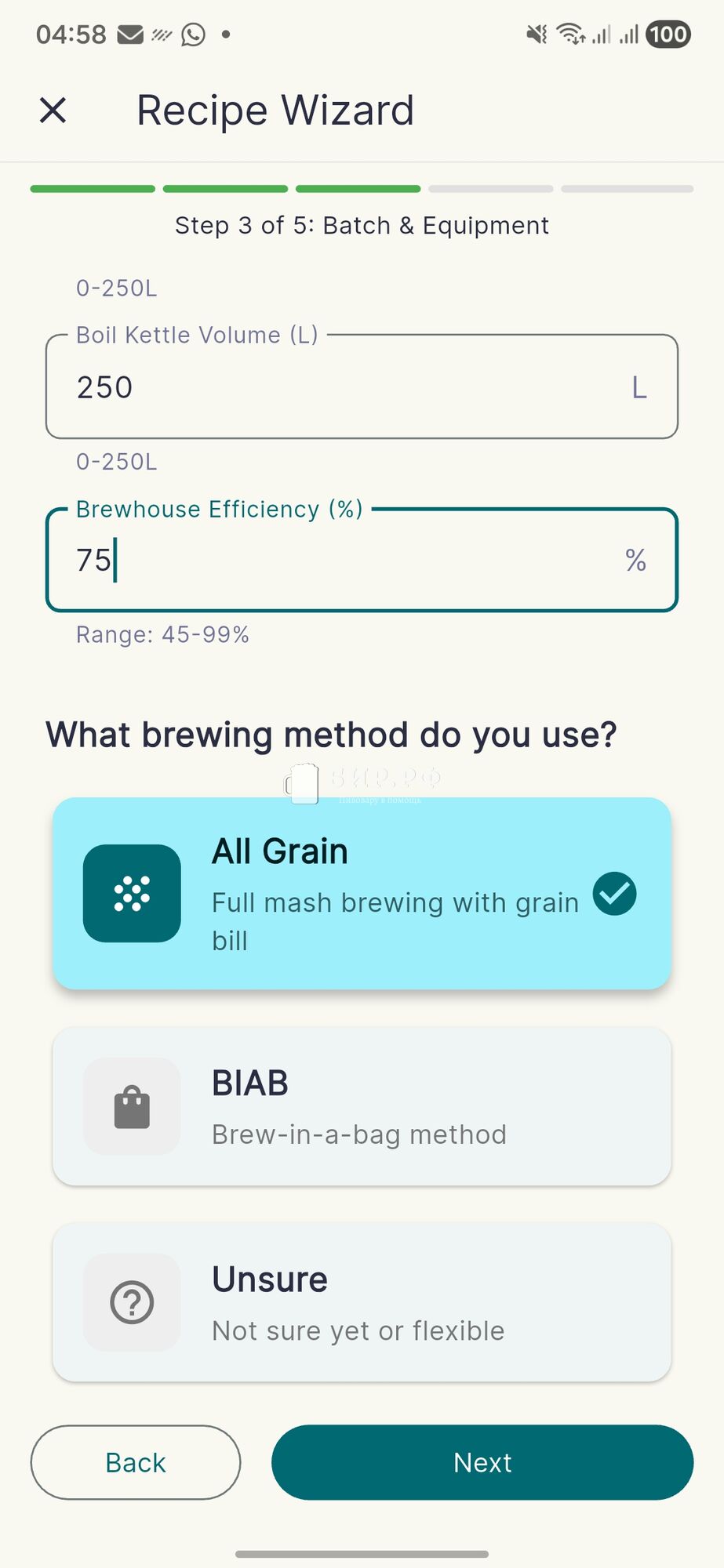Screen dimensions: 724x1568
Task: Close the Recipe Wizard
Action: pyautogui.click(x=53, y=111)
